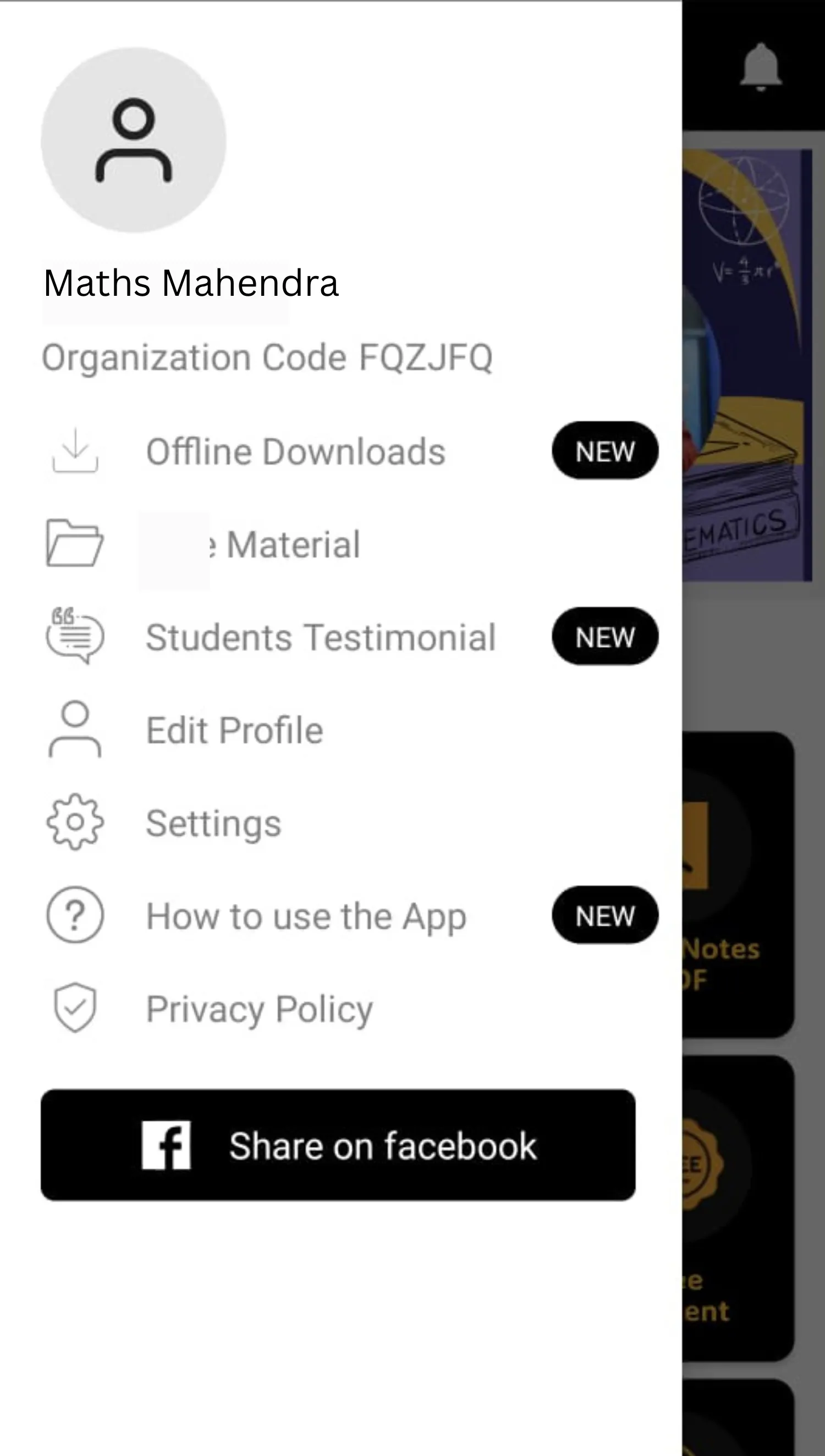Select Students Testimonial menu entry
The image size is (825, 1456).
320,637
